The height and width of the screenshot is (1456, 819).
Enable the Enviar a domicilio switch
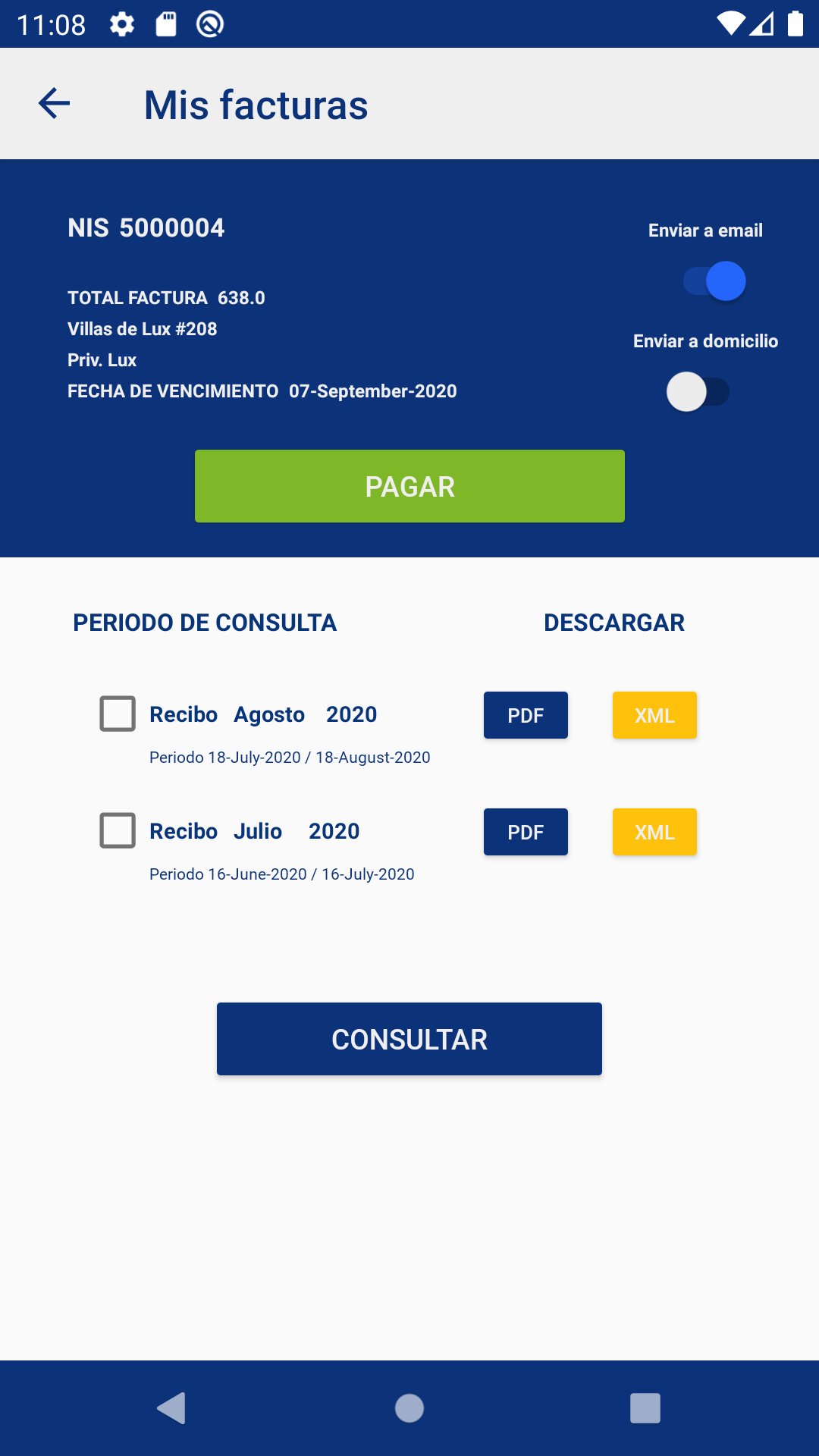[698, 392]
